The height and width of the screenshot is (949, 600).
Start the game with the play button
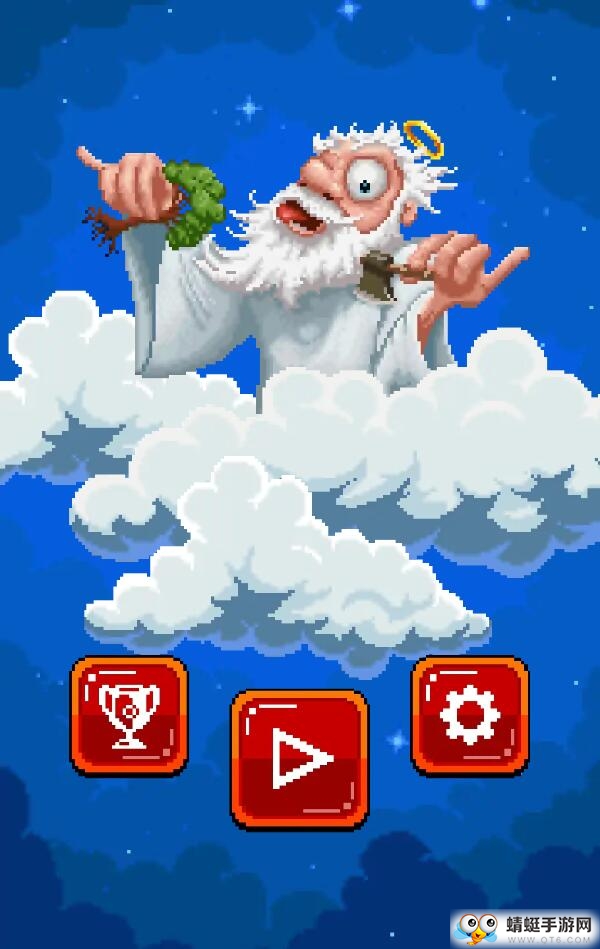coord(299,758)
